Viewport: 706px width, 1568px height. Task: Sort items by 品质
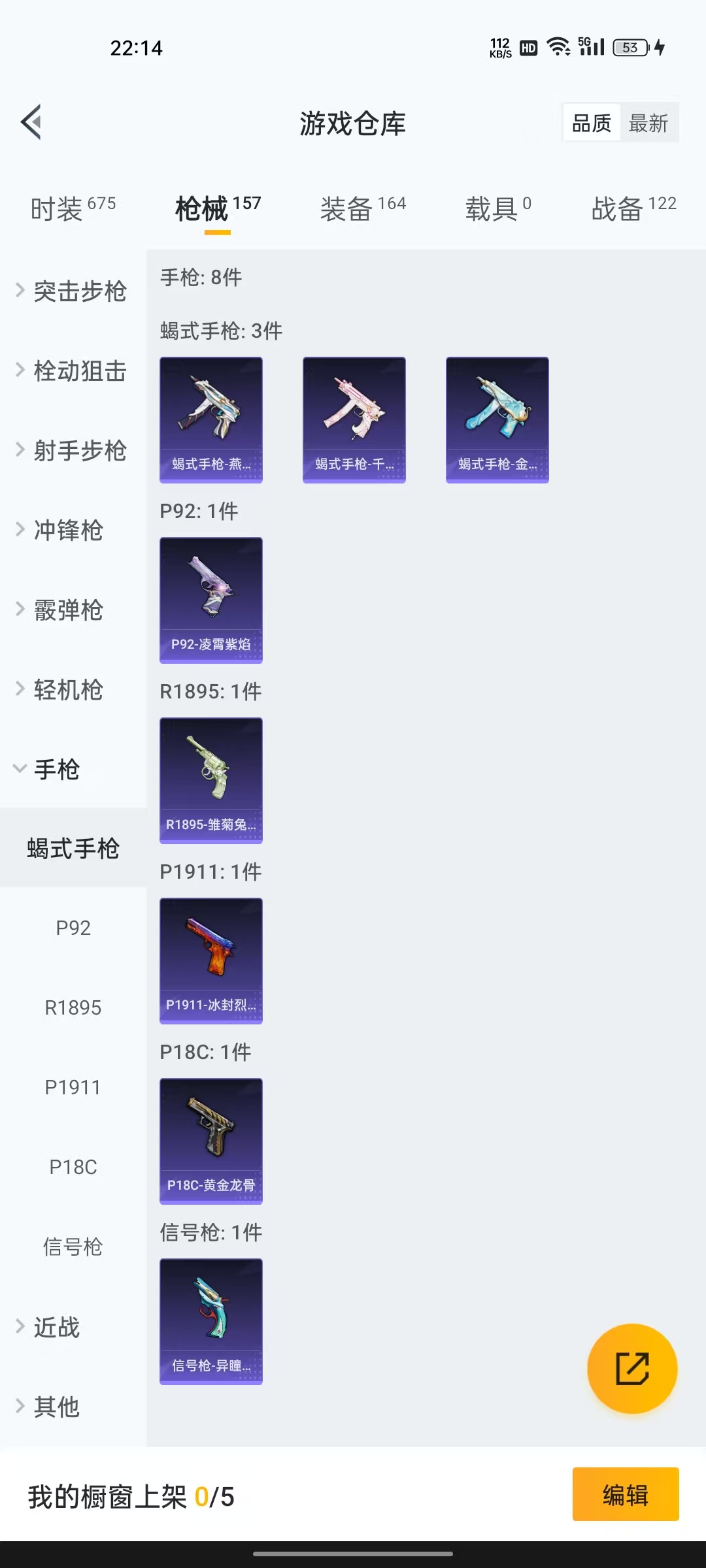click(592, 123)
